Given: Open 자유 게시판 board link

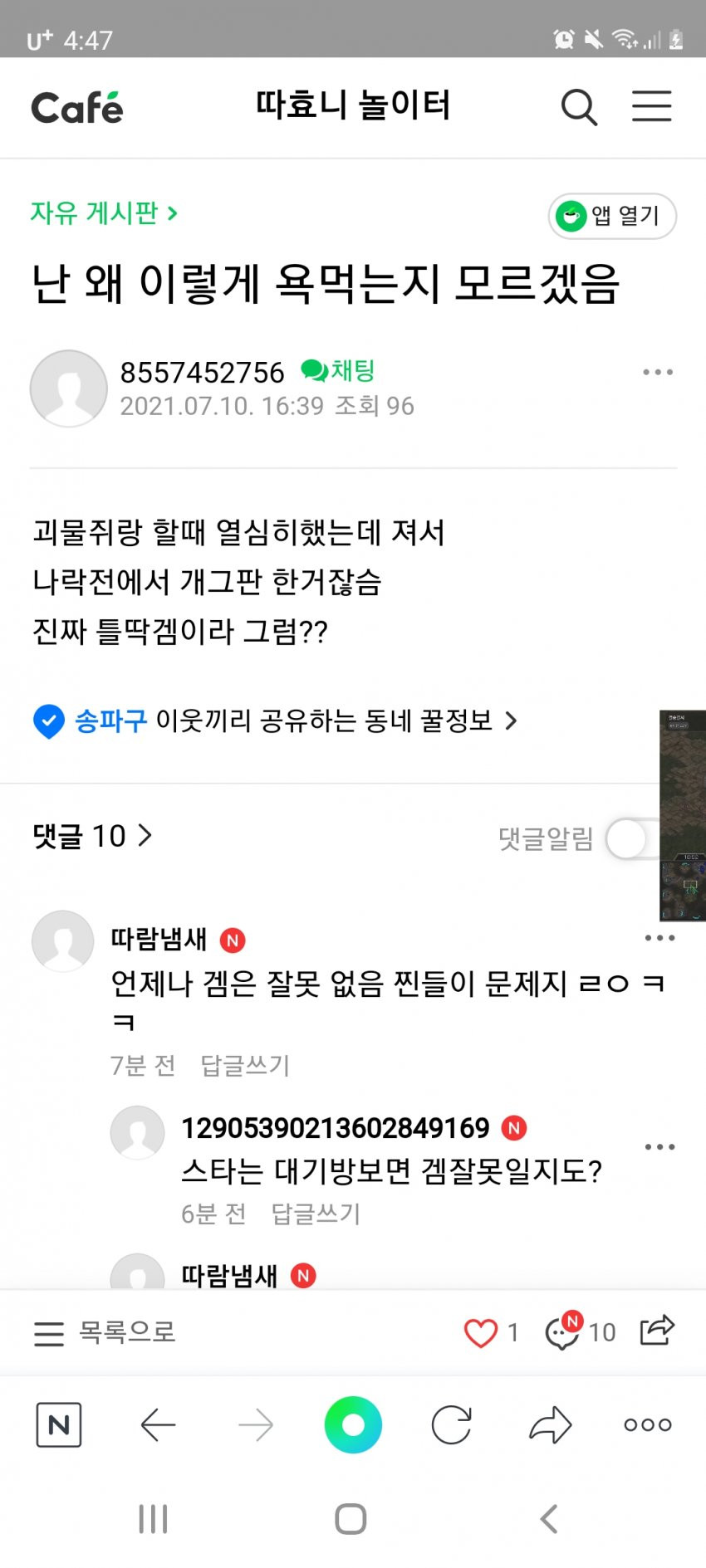Looking at the screenshot, I should [x=103, y=213].
